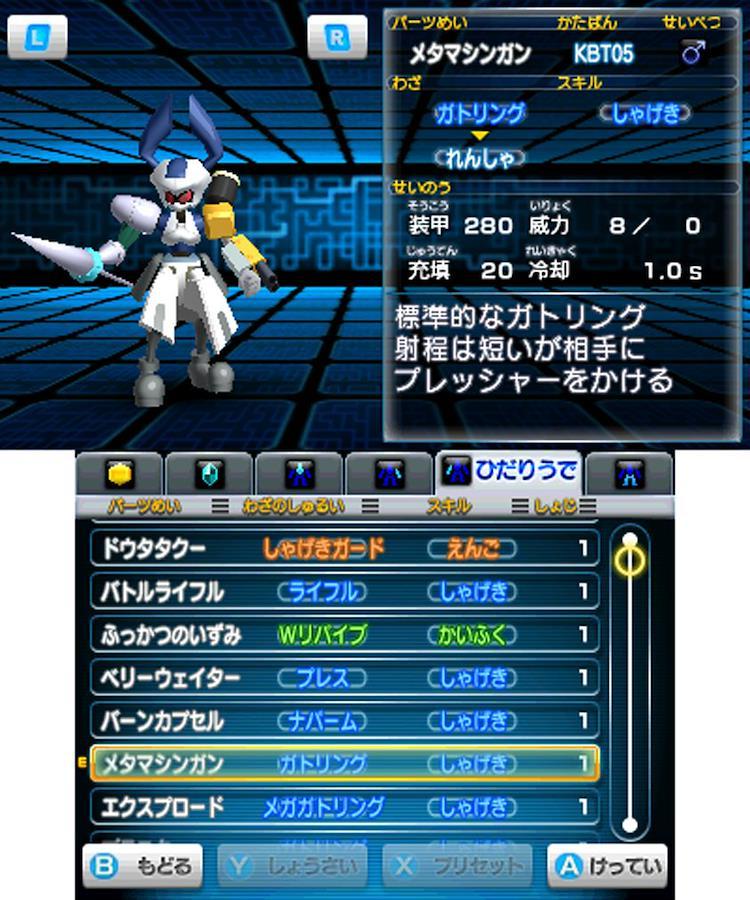
Task: Switch to the right arm parts tab
Action: [x=389, y=473]
